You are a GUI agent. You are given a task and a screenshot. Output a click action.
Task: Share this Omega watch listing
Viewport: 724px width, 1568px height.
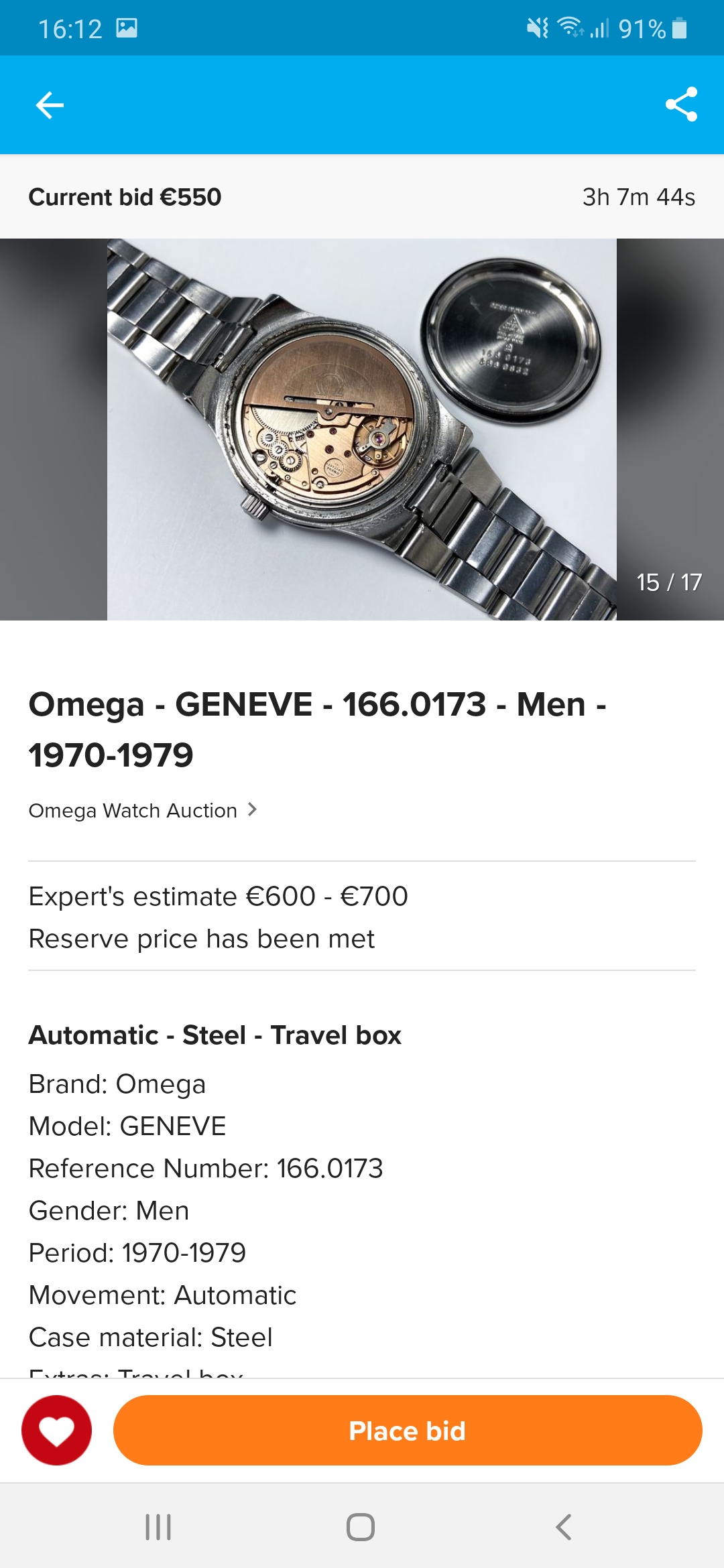tap(681, 105)
